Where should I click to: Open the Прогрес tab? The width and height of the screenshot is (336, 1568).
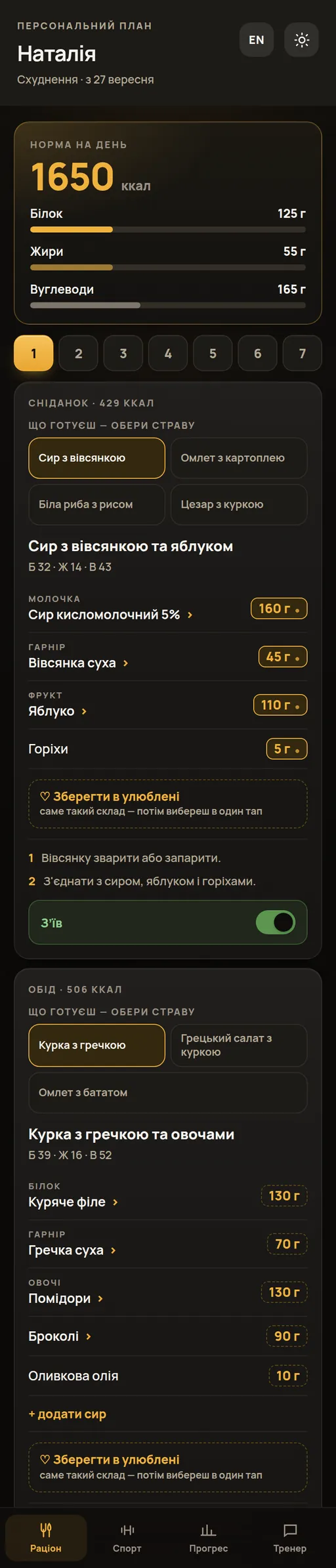pos(209,1538)
